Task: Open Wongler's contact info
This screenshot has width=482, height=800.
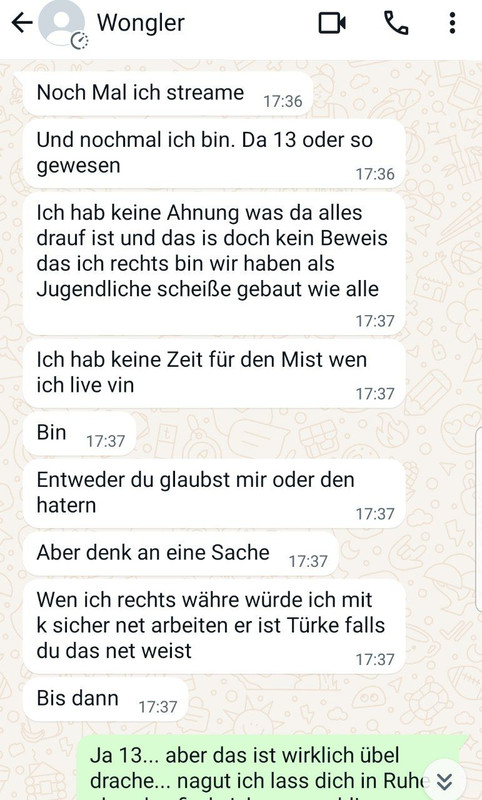Action: coord(141,23)
